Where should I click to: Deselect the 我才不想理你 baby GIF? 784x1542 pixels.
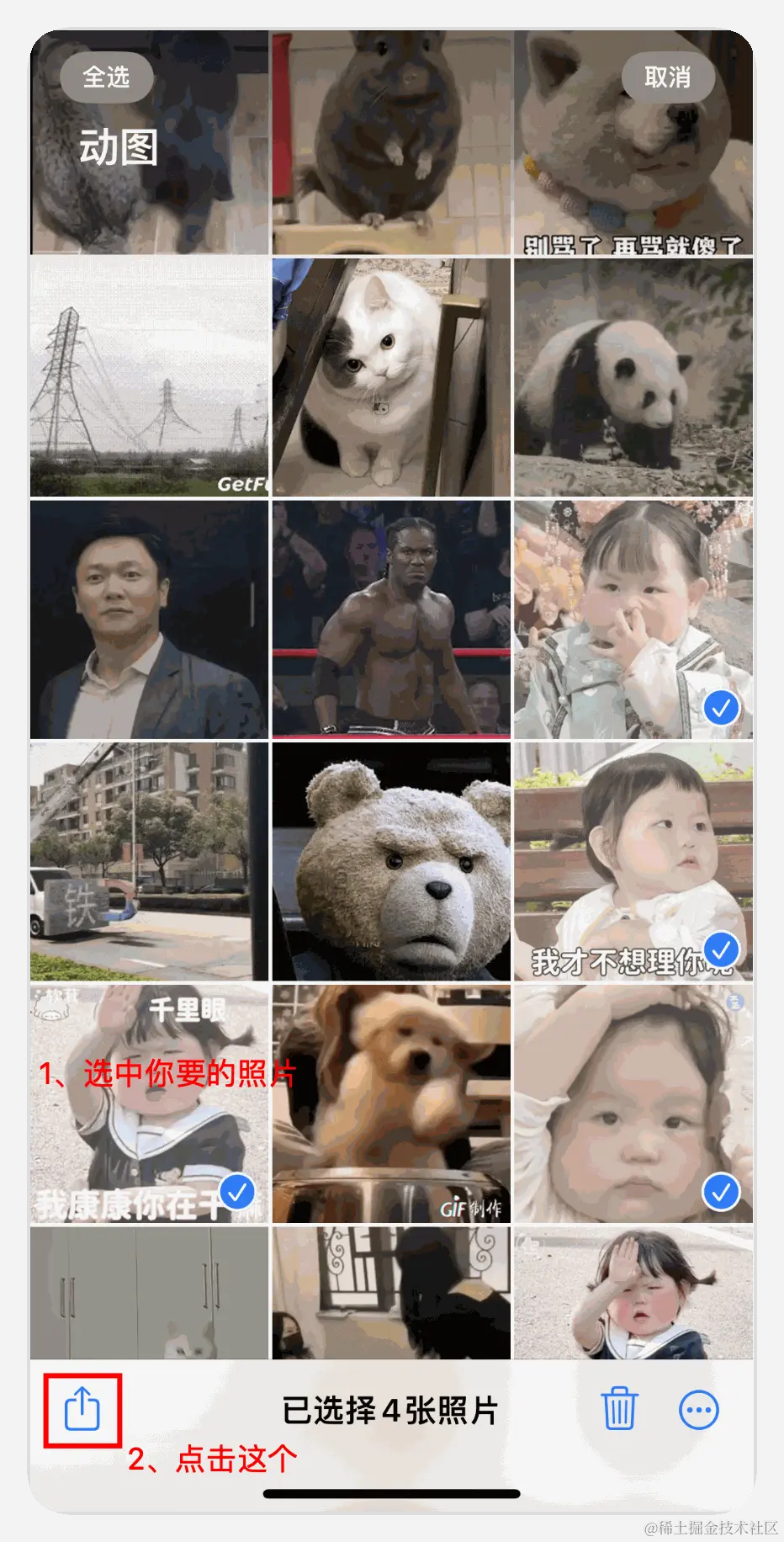pyautogui.click(x=633, y=861)
